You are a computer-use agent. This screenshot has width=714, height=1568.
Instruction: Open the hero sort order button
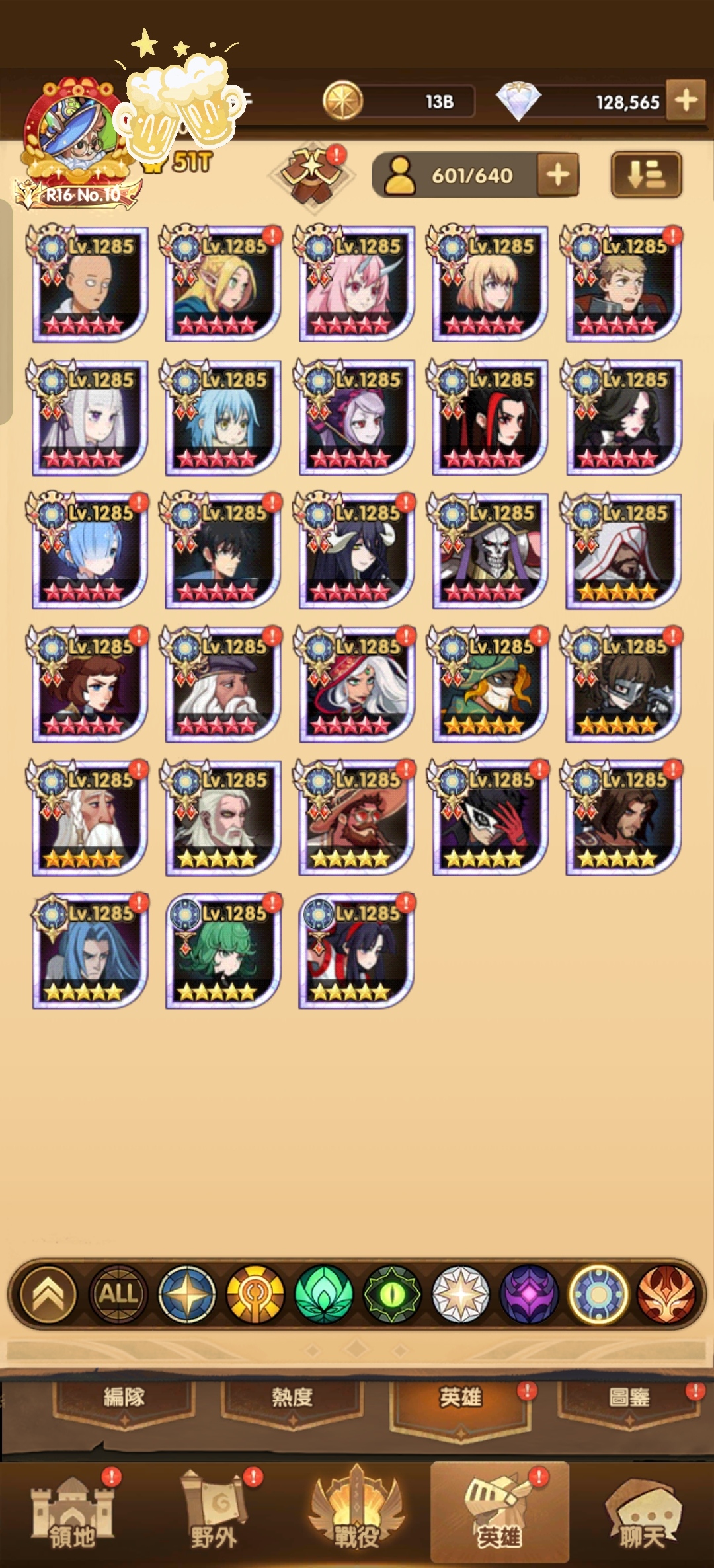tap(645, 175)
